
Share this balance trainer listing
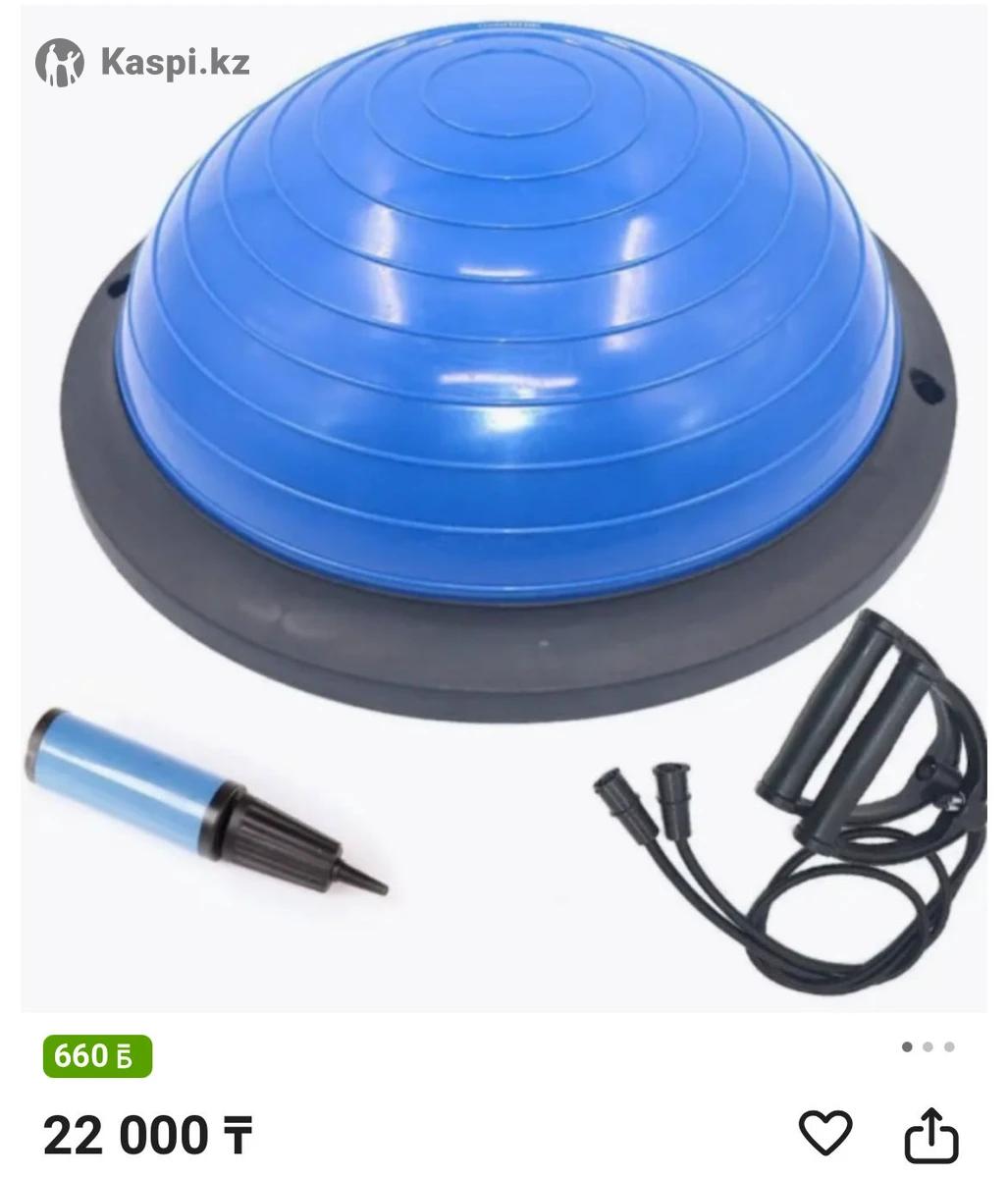click(928, 1134)
